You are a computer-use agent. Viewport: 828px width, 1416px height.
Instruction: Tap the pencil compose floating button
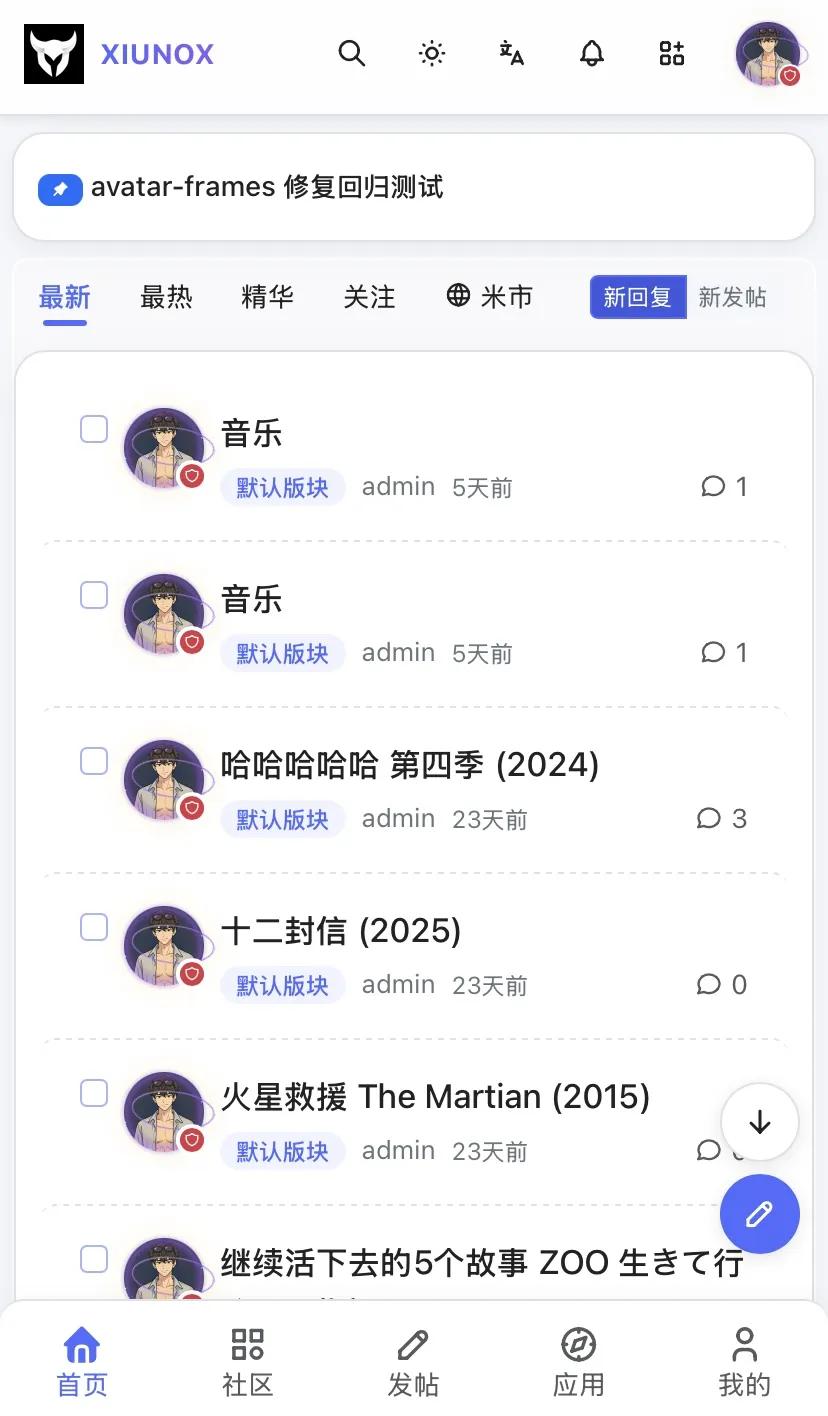click(x=760, y=1214)
